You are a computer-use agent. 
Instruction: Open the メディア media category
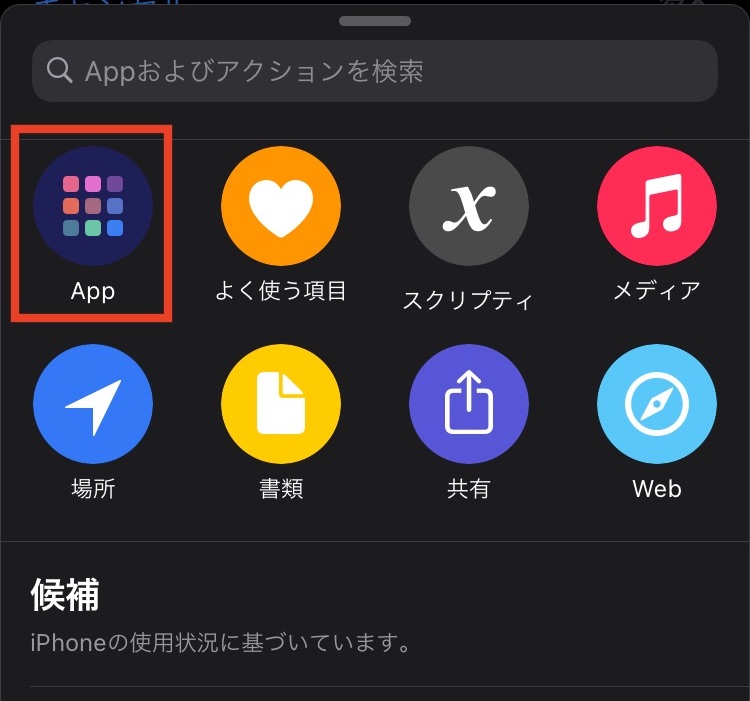tap(656, 206)
